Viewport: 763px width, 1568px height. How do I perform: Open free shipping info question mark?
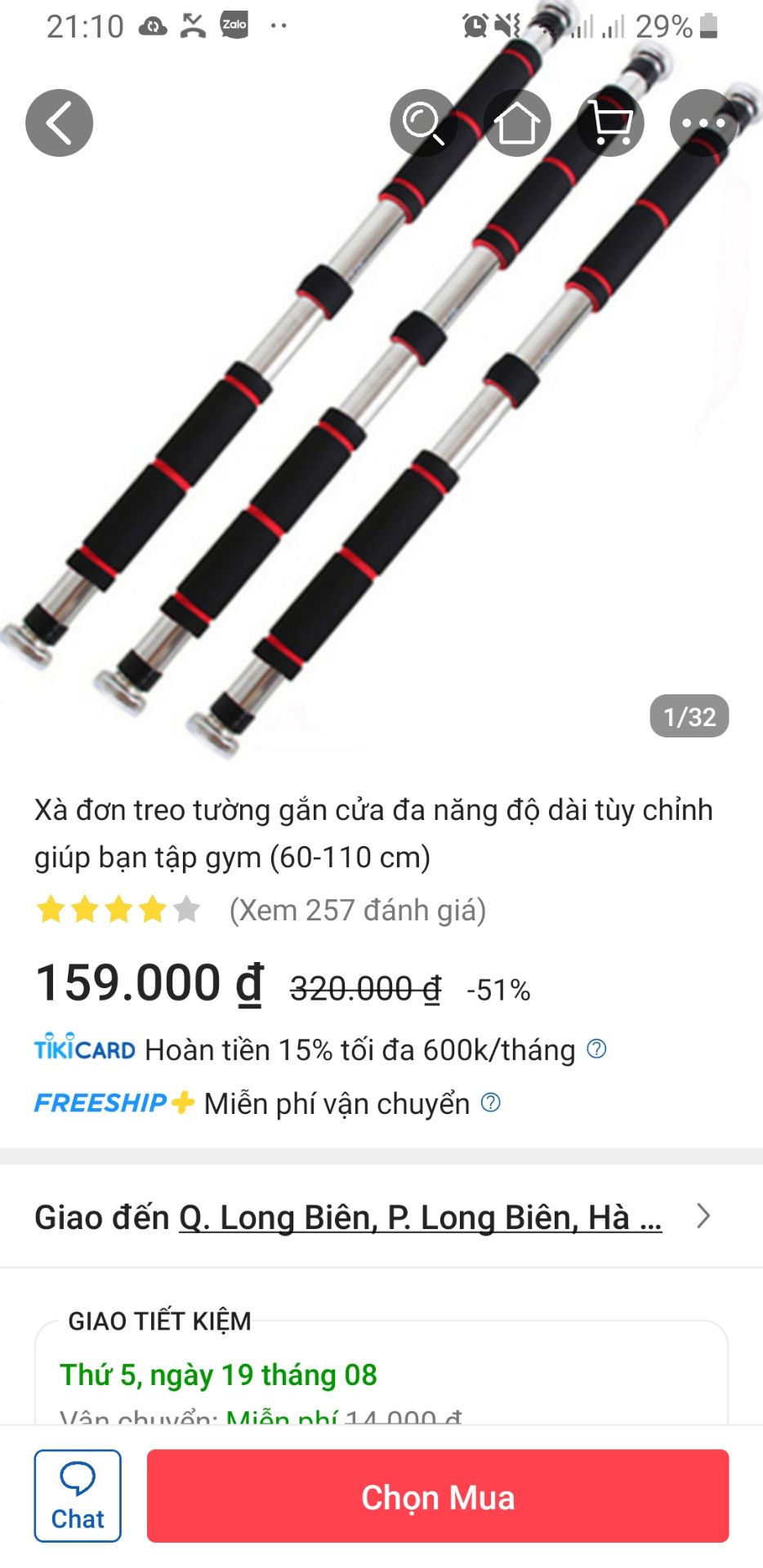click(x=489, y=1103)
